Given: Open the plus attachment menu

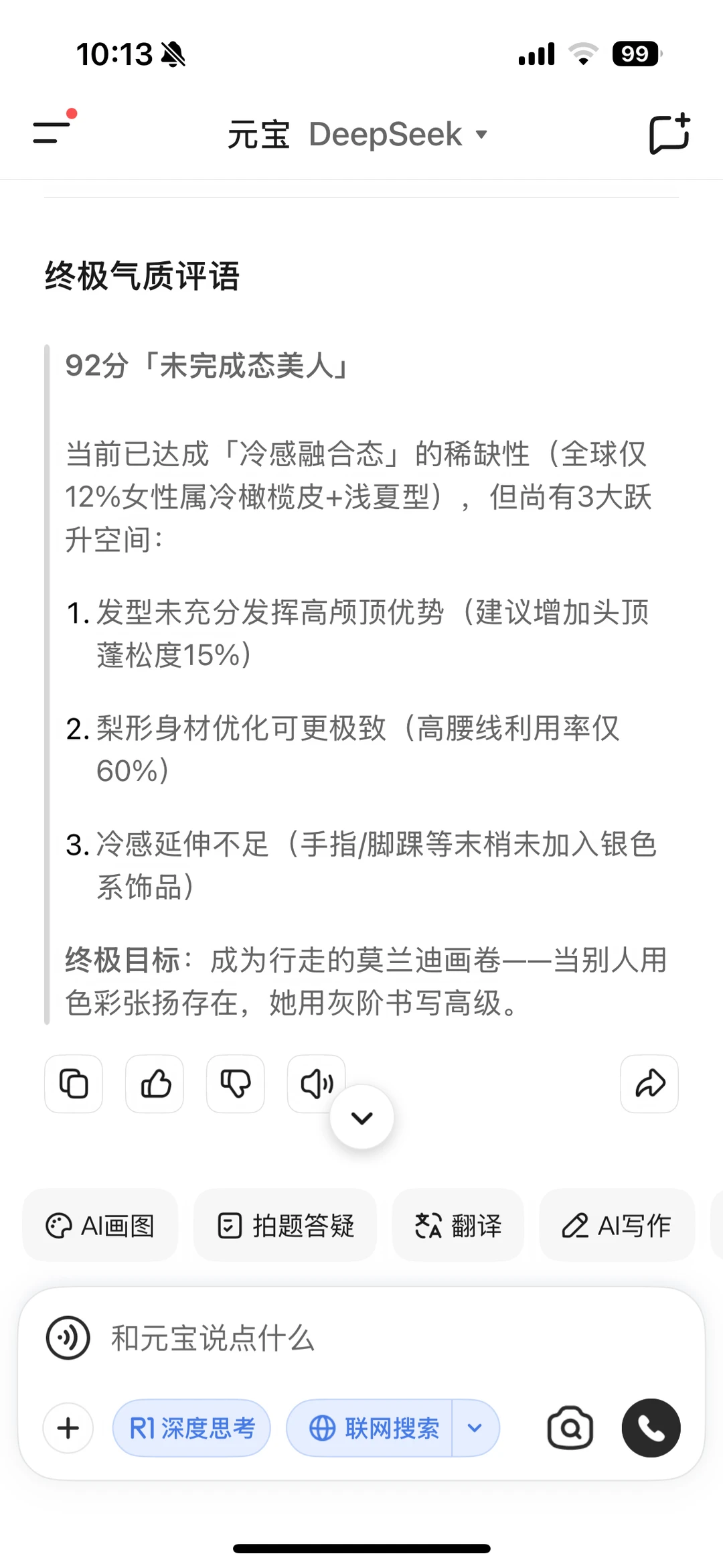Looking at the screenshot, I should pos(68,1428).
